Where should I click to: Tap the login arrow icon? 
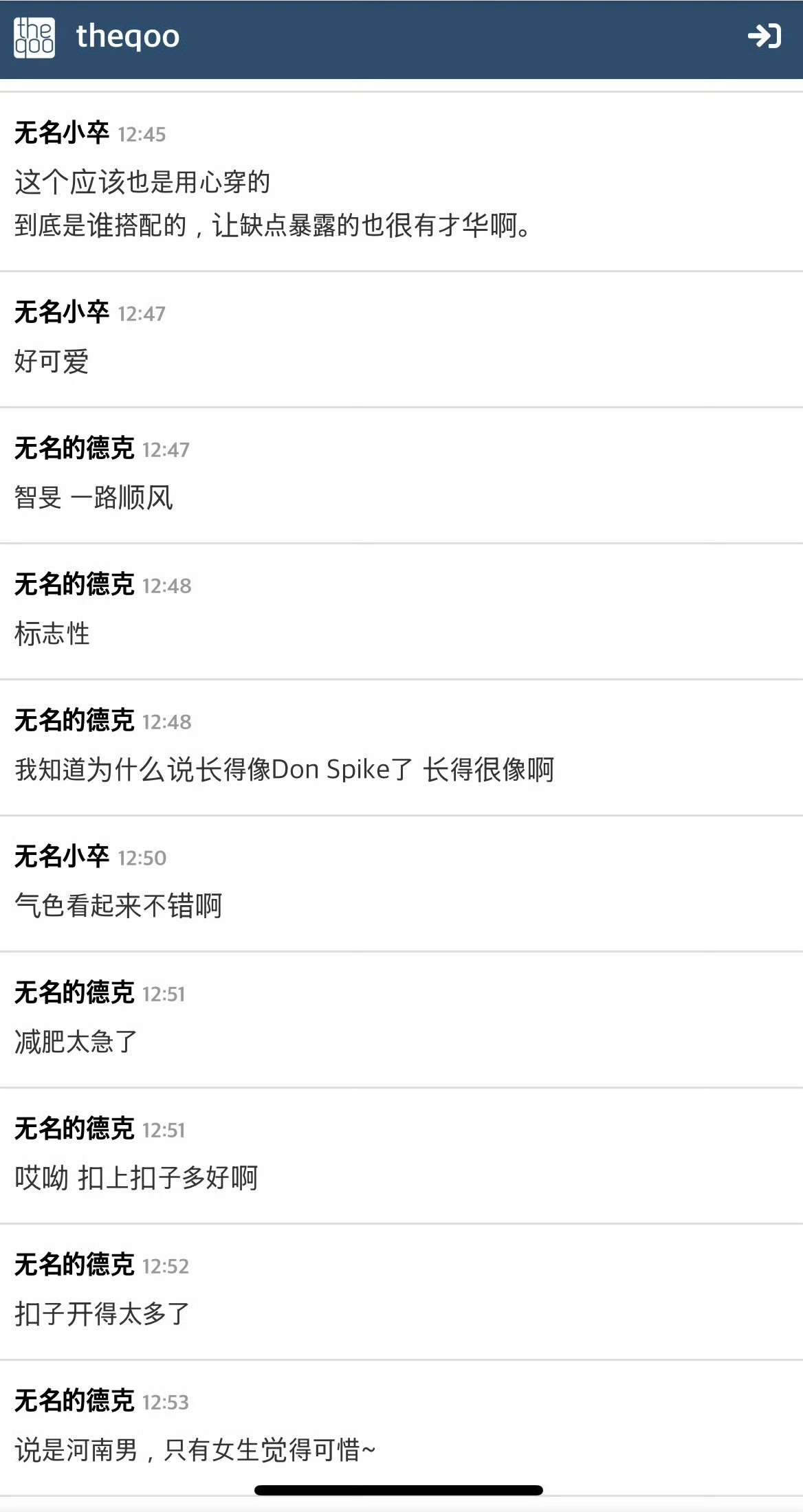click(x=764, y=36)
